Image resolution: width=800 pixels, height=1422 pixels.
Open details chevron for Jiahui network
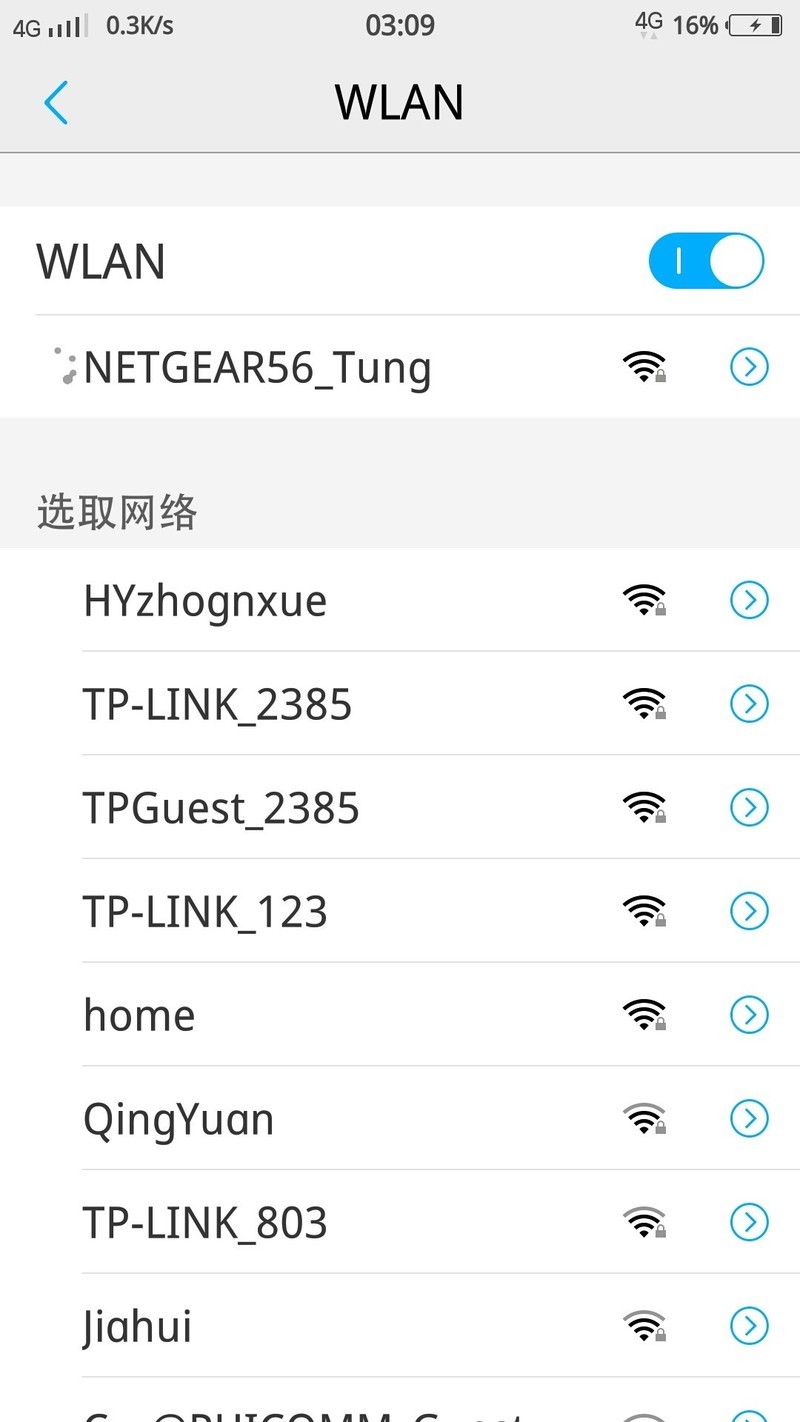click(749, 1326)
